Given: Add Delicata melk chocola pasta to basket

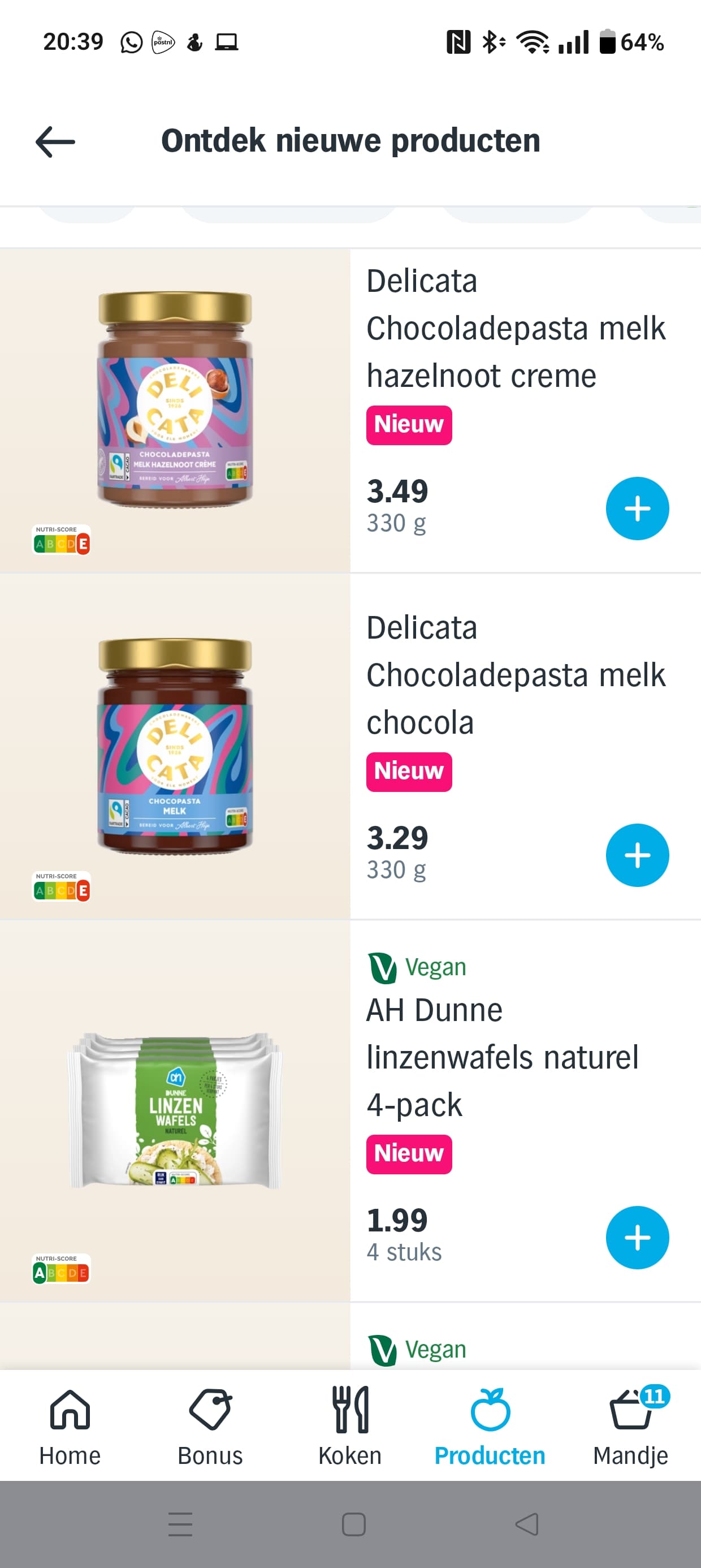Looking at the screenshot, I should click(x=637, y=855).
